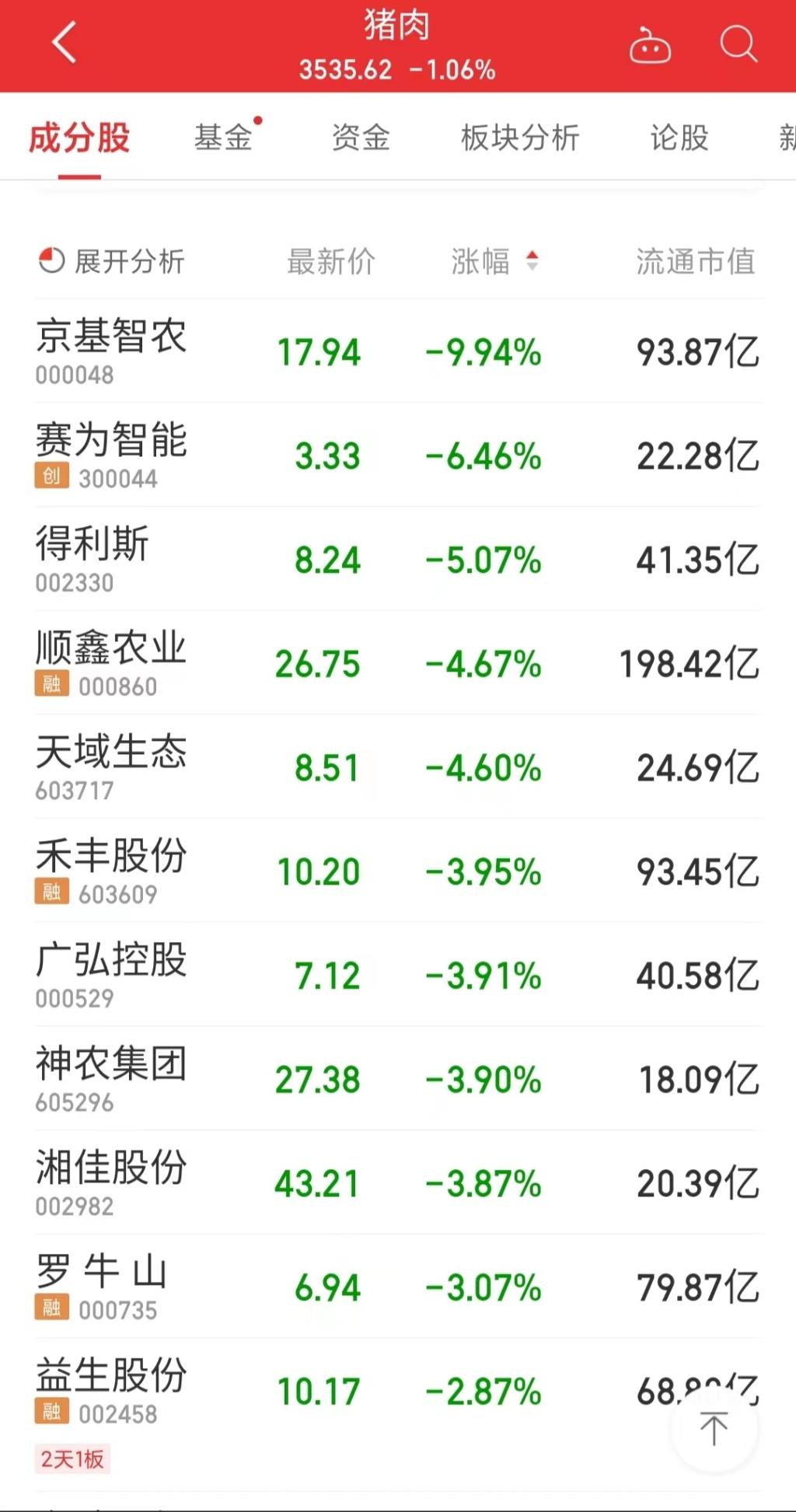Open stock 天域生态 603717

pos(398,767)
